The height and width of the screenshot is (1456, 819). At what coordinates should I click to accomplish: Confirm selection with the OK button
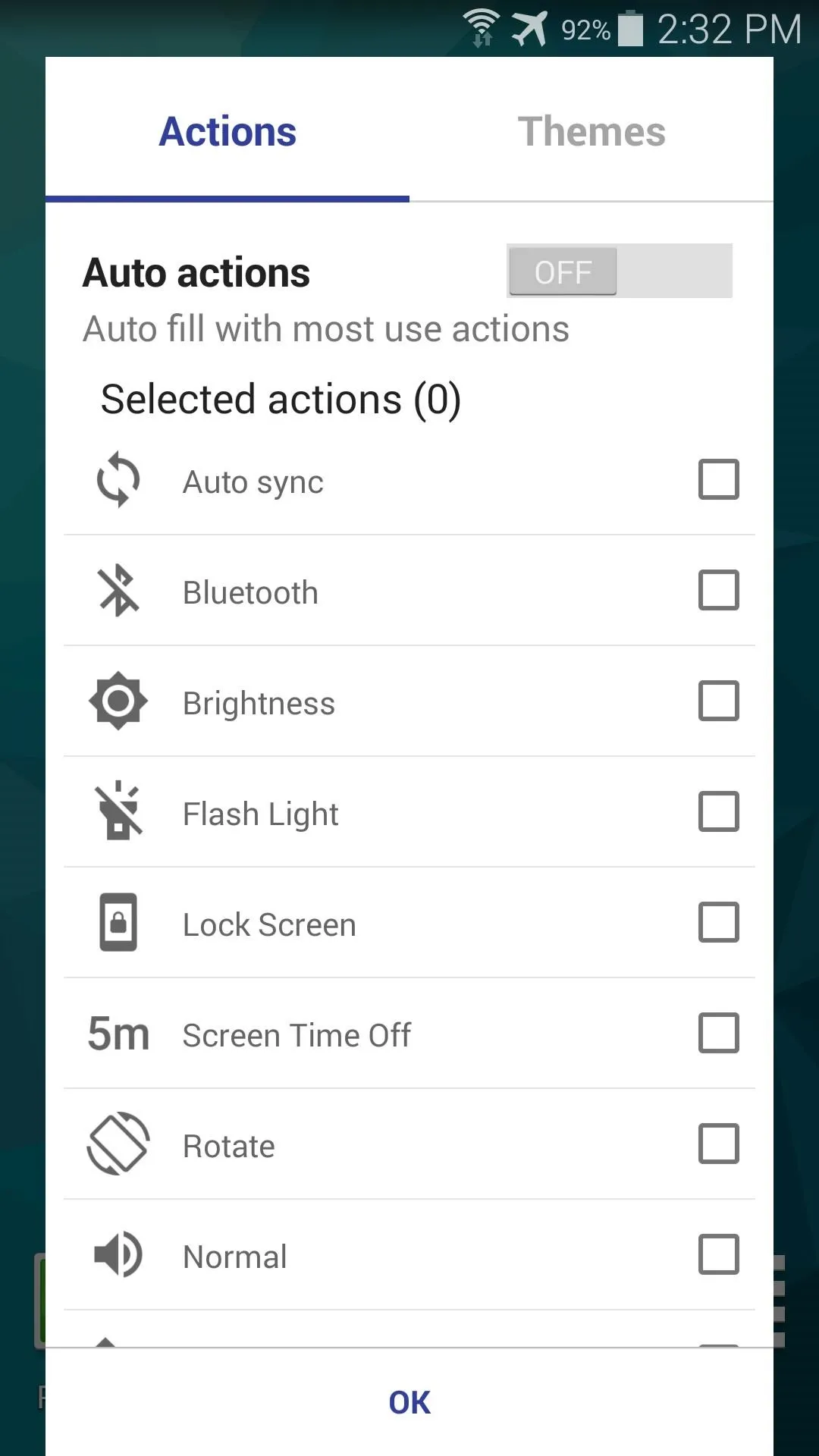coord(409,1402)
